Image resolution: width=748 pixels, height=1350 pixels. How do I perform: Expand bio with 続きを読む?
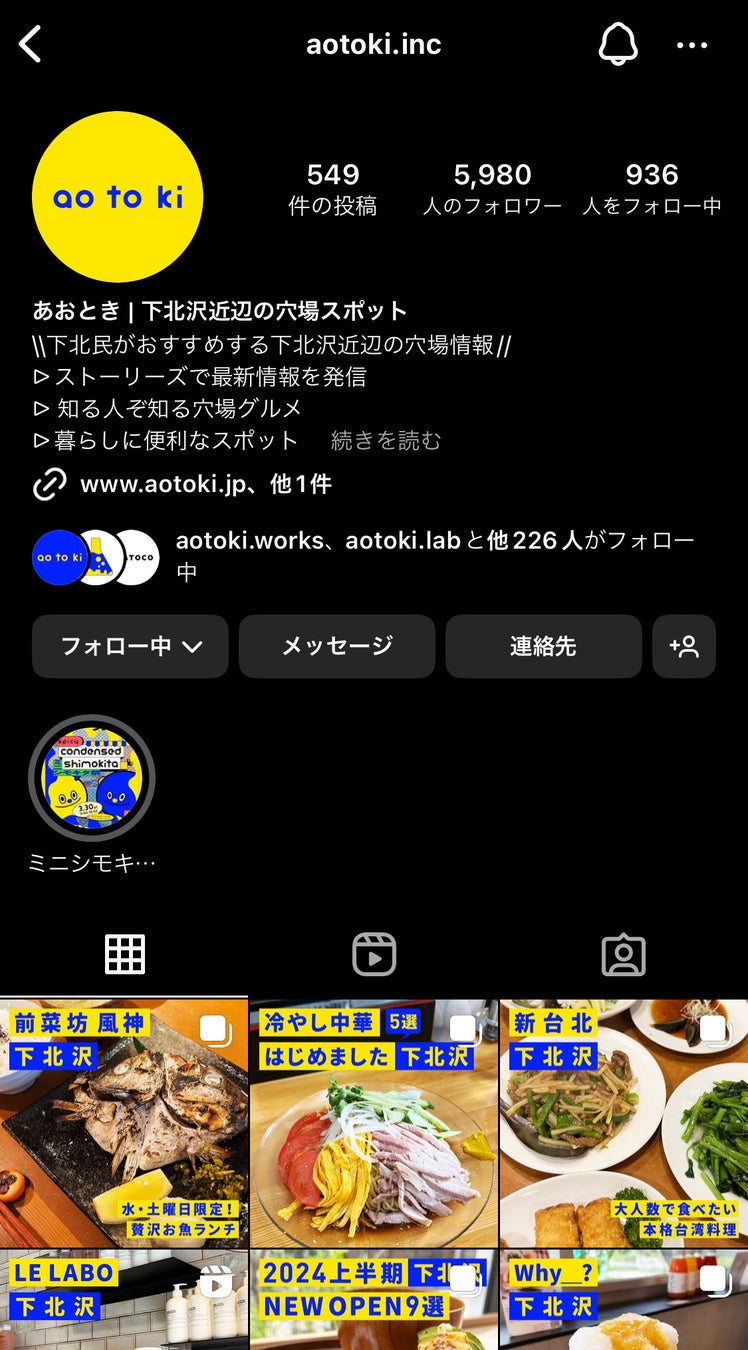(386, 440)
